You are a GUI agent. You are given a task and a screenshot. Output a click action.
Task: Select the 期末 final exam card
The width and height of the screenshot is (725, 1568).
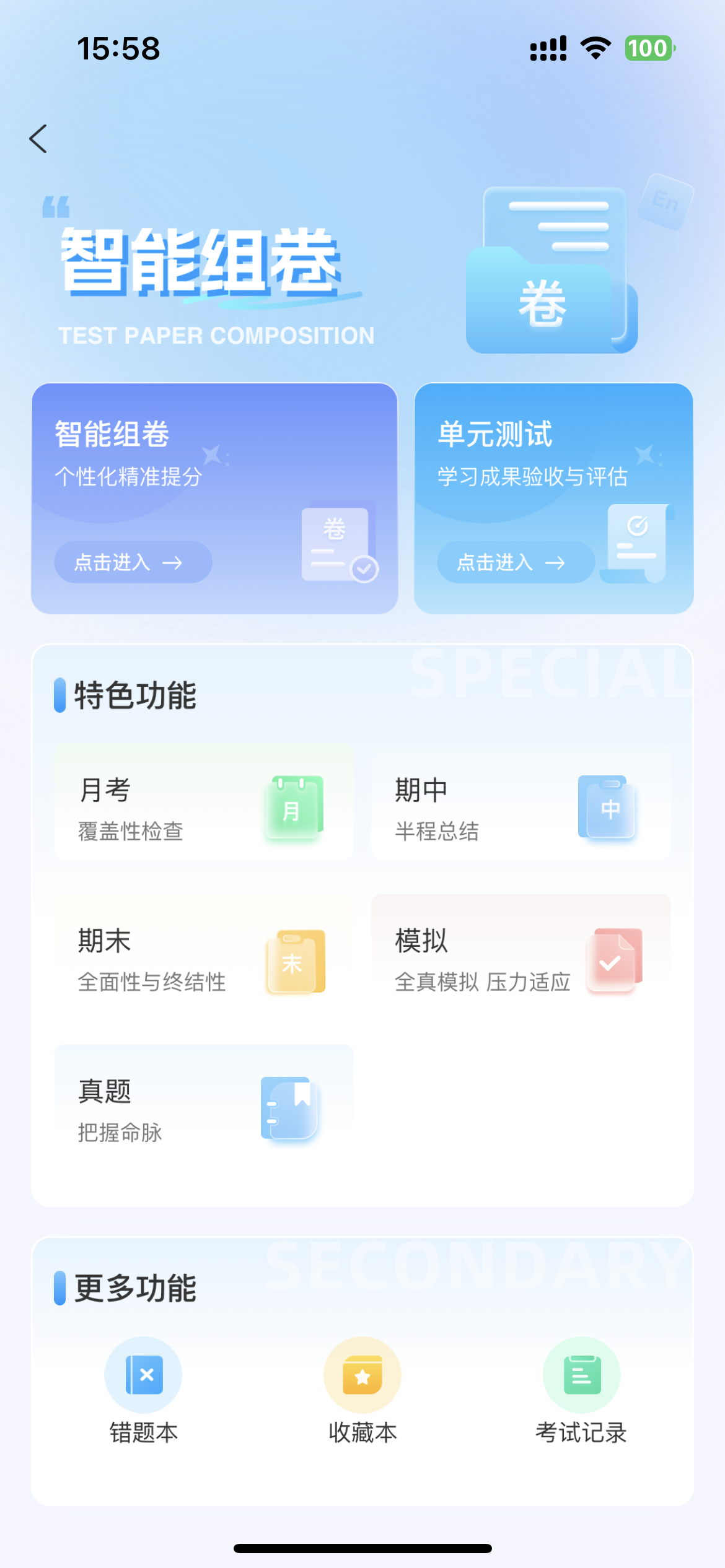tap(203, 954)
